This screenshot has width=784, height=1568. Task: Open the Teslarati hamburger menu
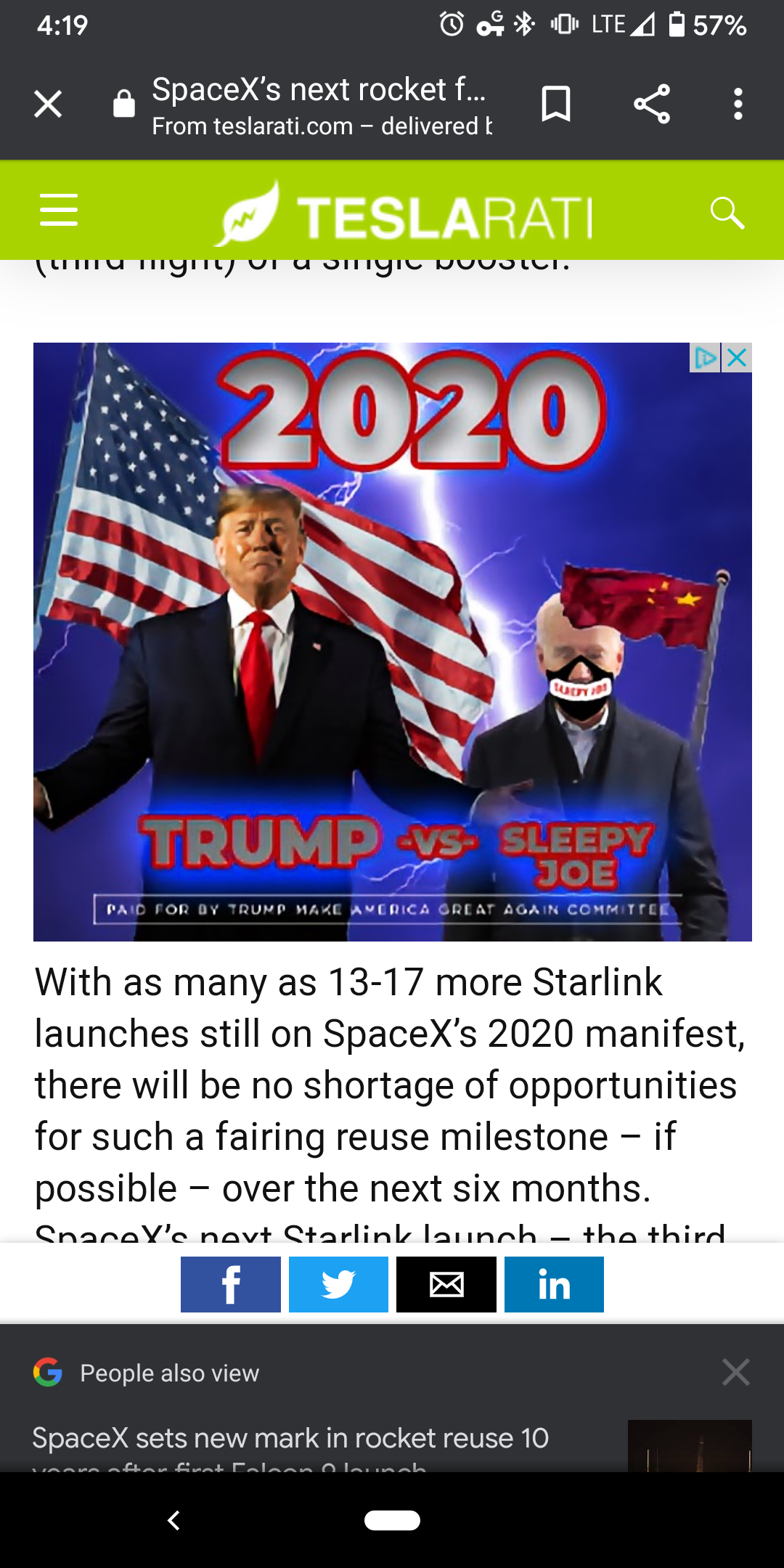pos(59,210)
